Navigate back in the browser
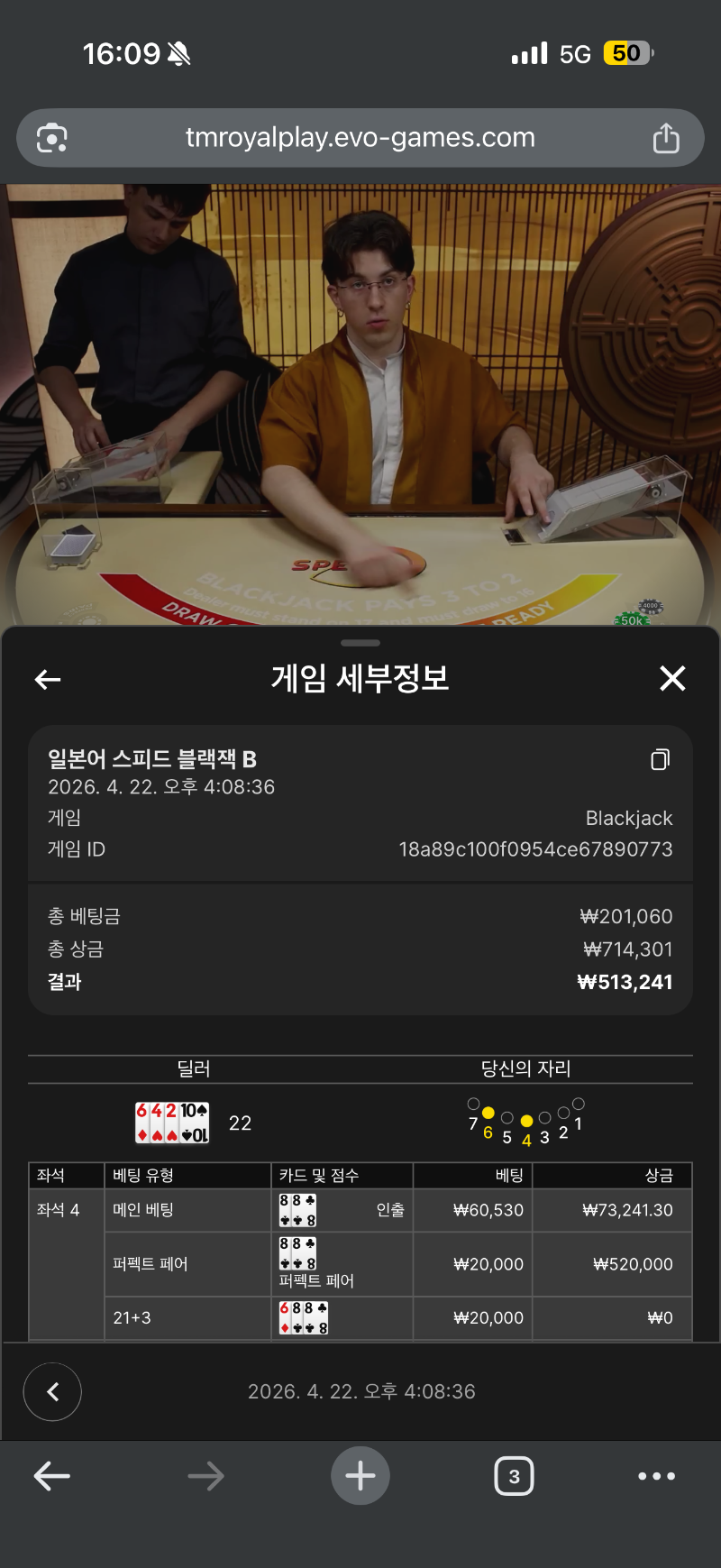This screenshot has width=721, height=1568. click(52, 1476)
